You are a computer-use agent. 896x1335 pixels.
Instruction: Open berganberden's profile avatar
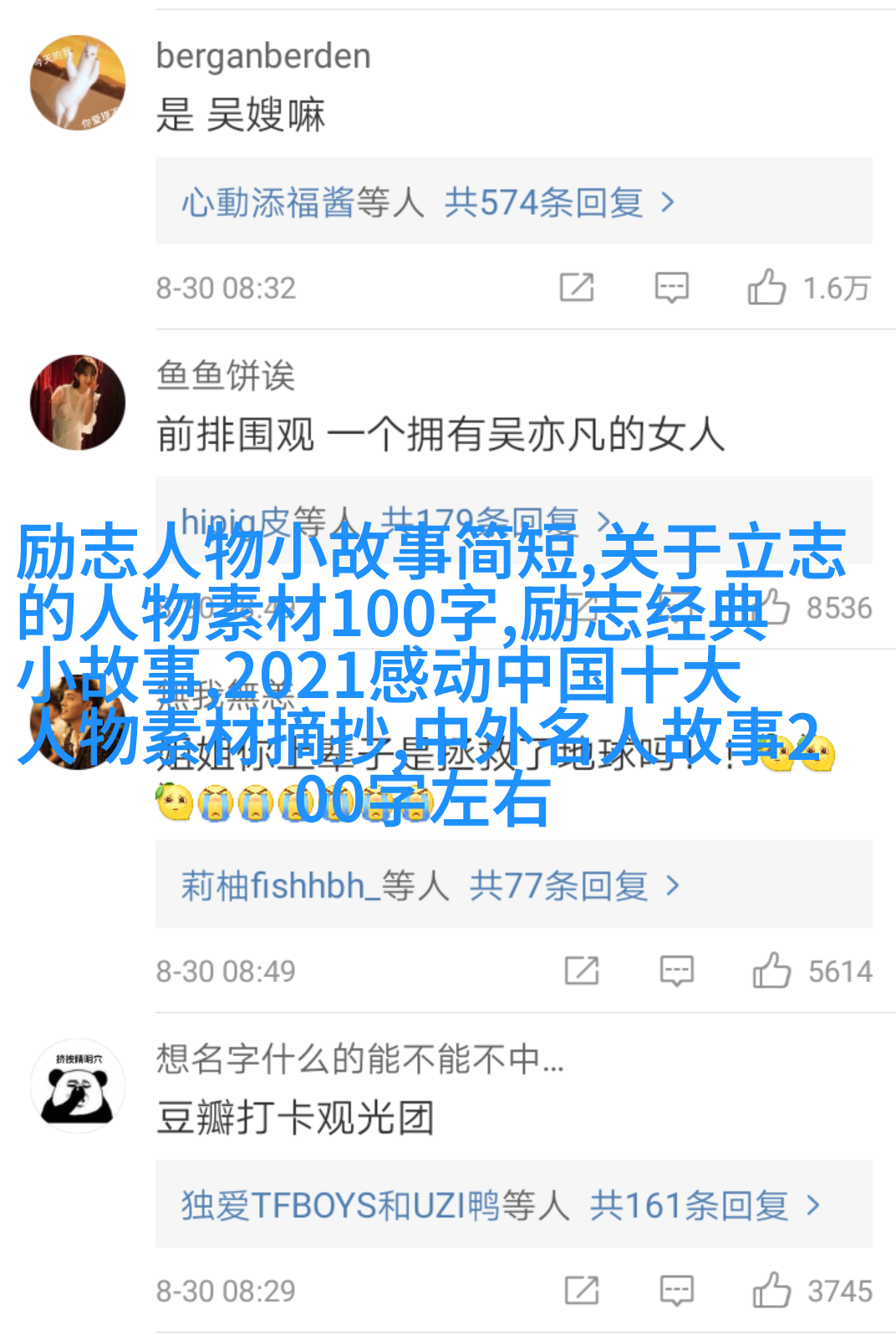tap(78, 83)
